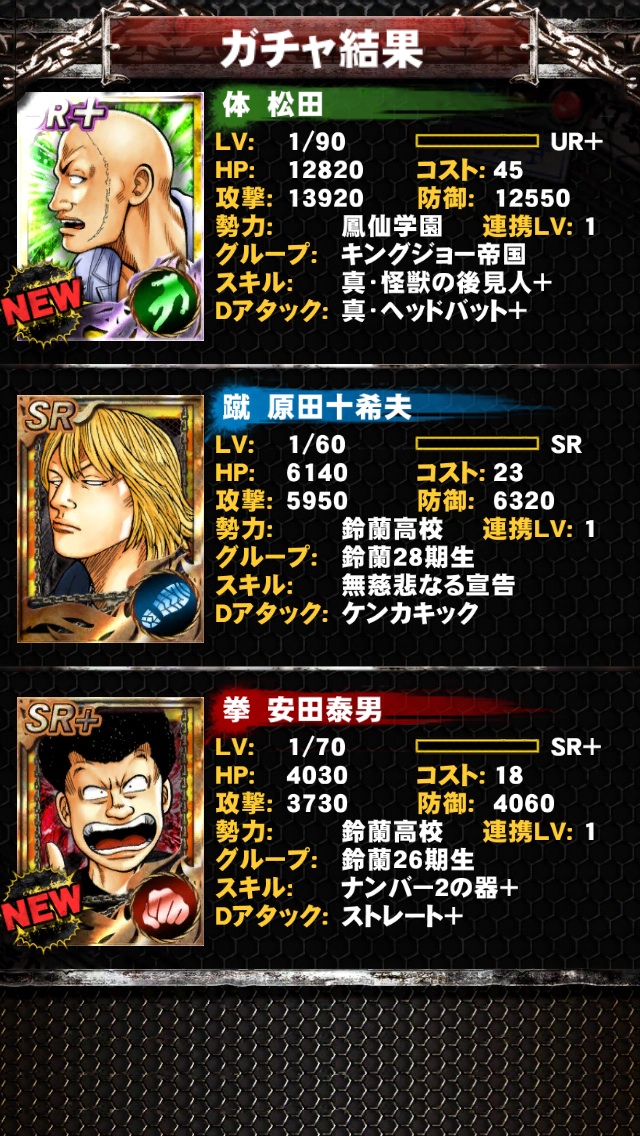Image resolution: width=640 pixels, height=1136 pixels.
Task: Open the 安田泰男 character card
Action: [110, 820]
